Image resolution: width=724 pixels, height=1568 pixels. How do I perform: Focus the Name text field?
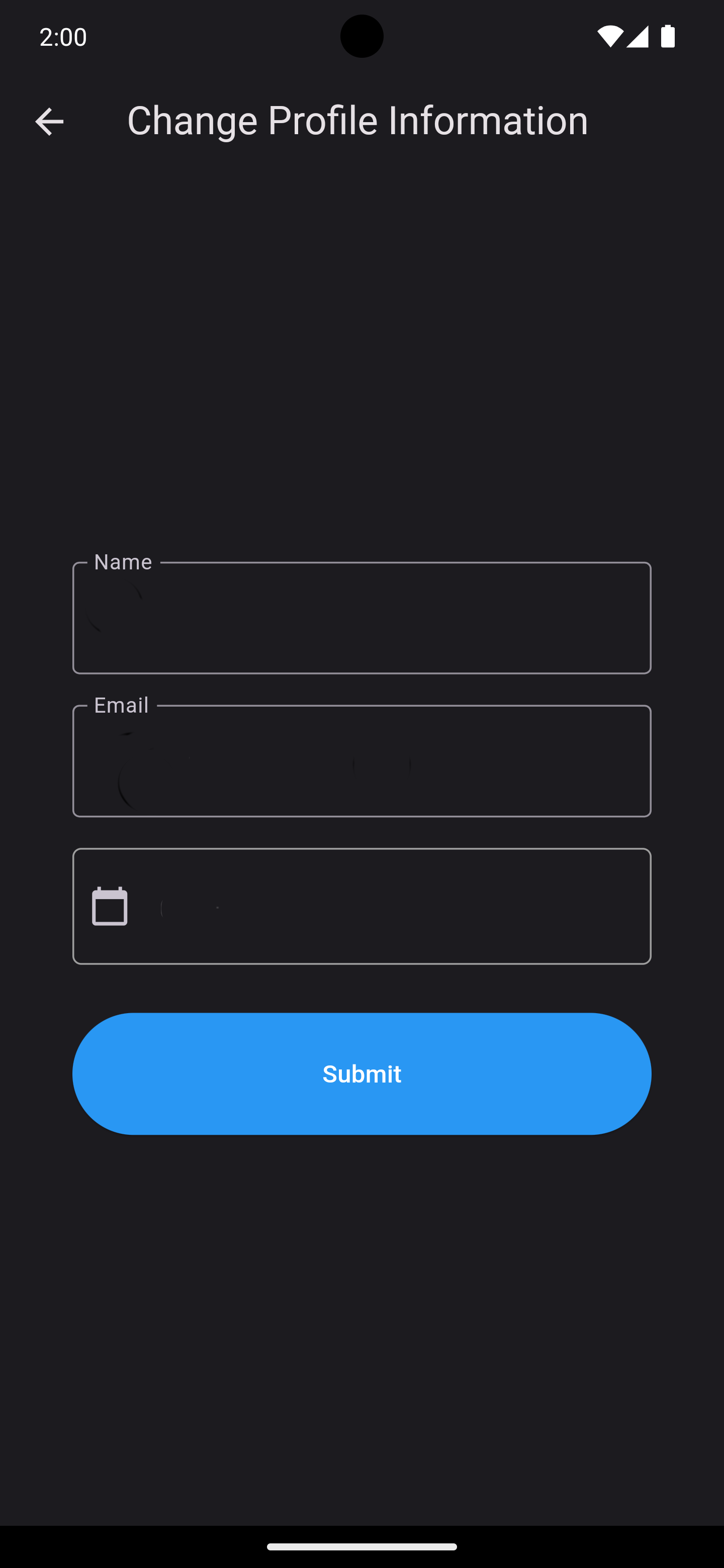click(361, 618)
